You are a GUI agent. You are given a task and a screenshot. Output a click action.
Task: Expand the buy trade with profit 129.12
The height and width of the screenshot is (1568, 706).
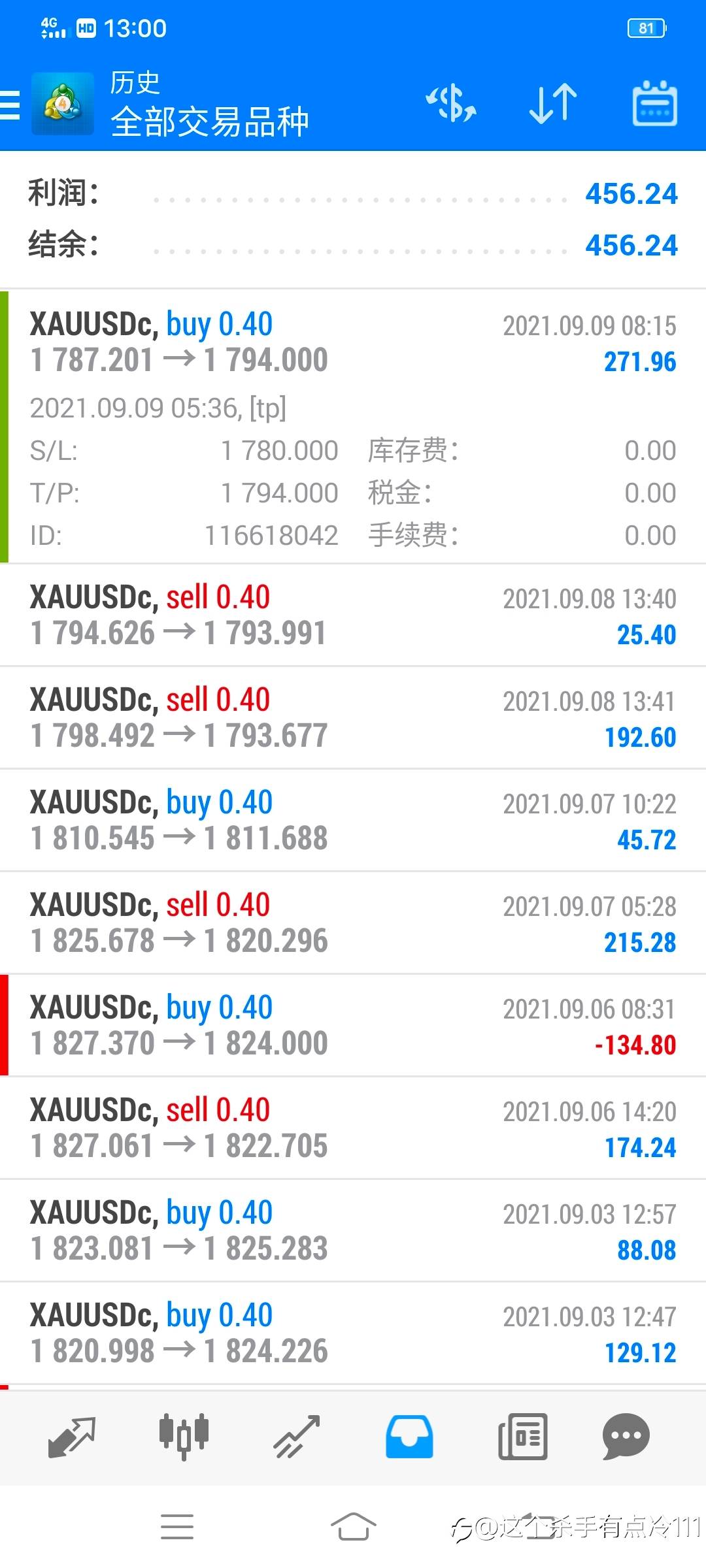pyautogui.click(x=353, y=1333)
